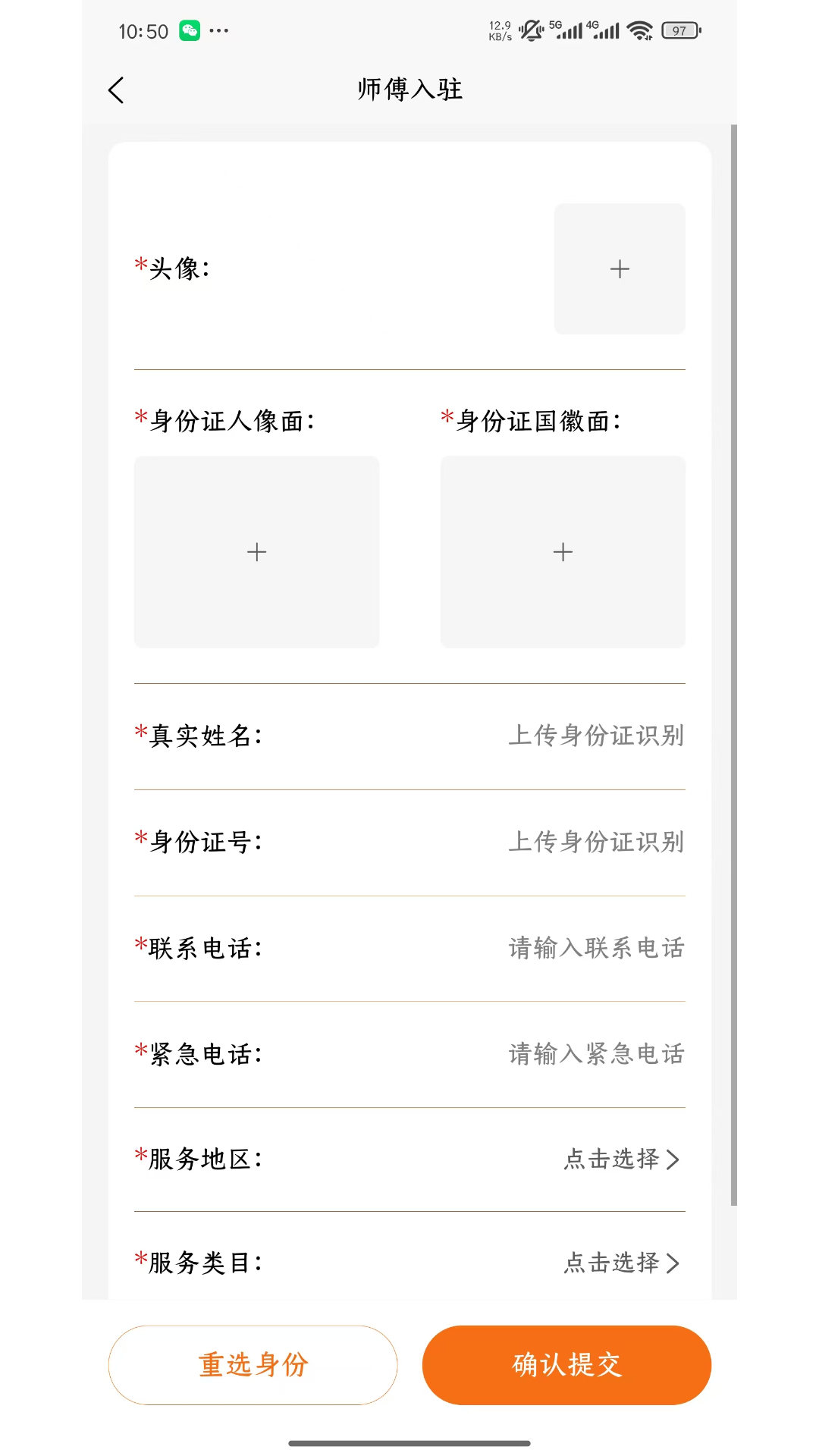Viewport: 819px width, 1456px height.
Task: Expand the 服务类目 selection chevron
Action: coord(673,1263)
